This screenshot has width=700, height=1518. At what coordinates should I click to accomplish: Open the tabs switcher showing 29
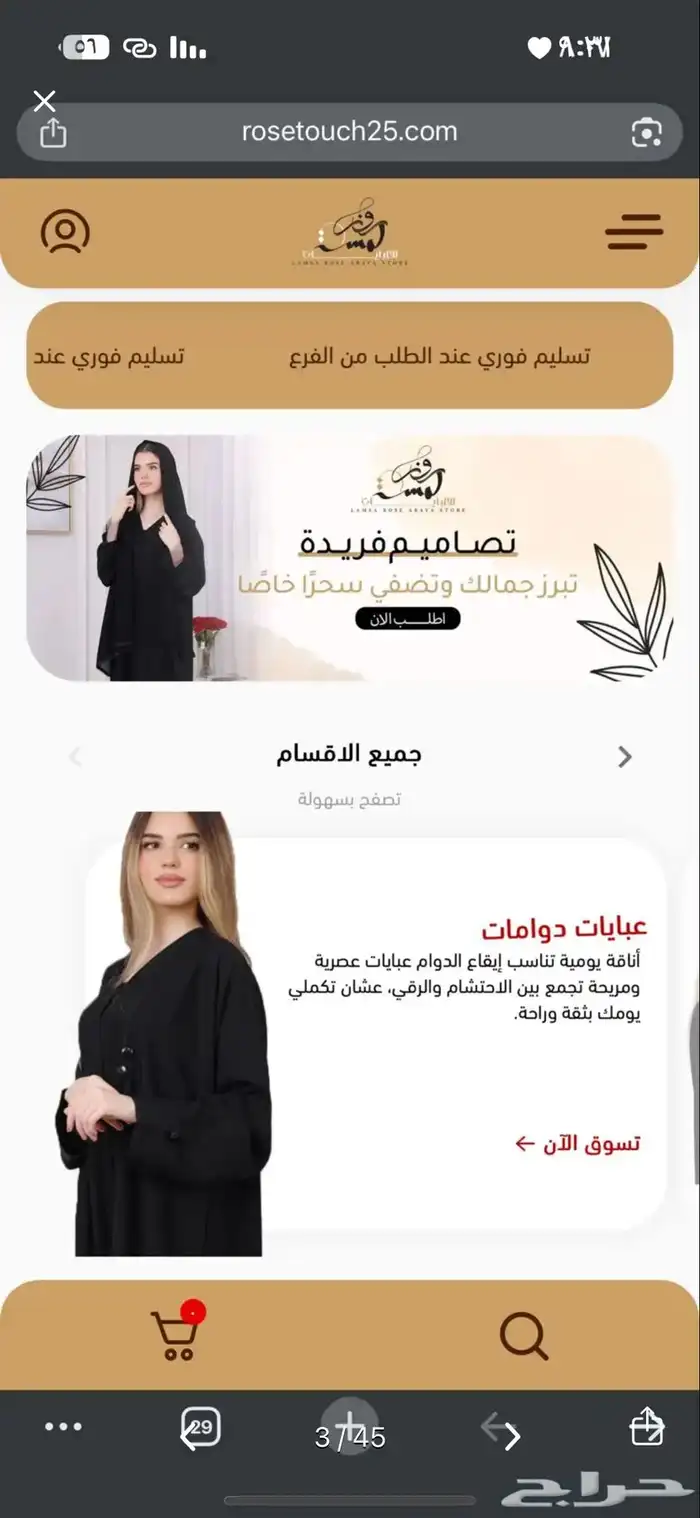200,1429
